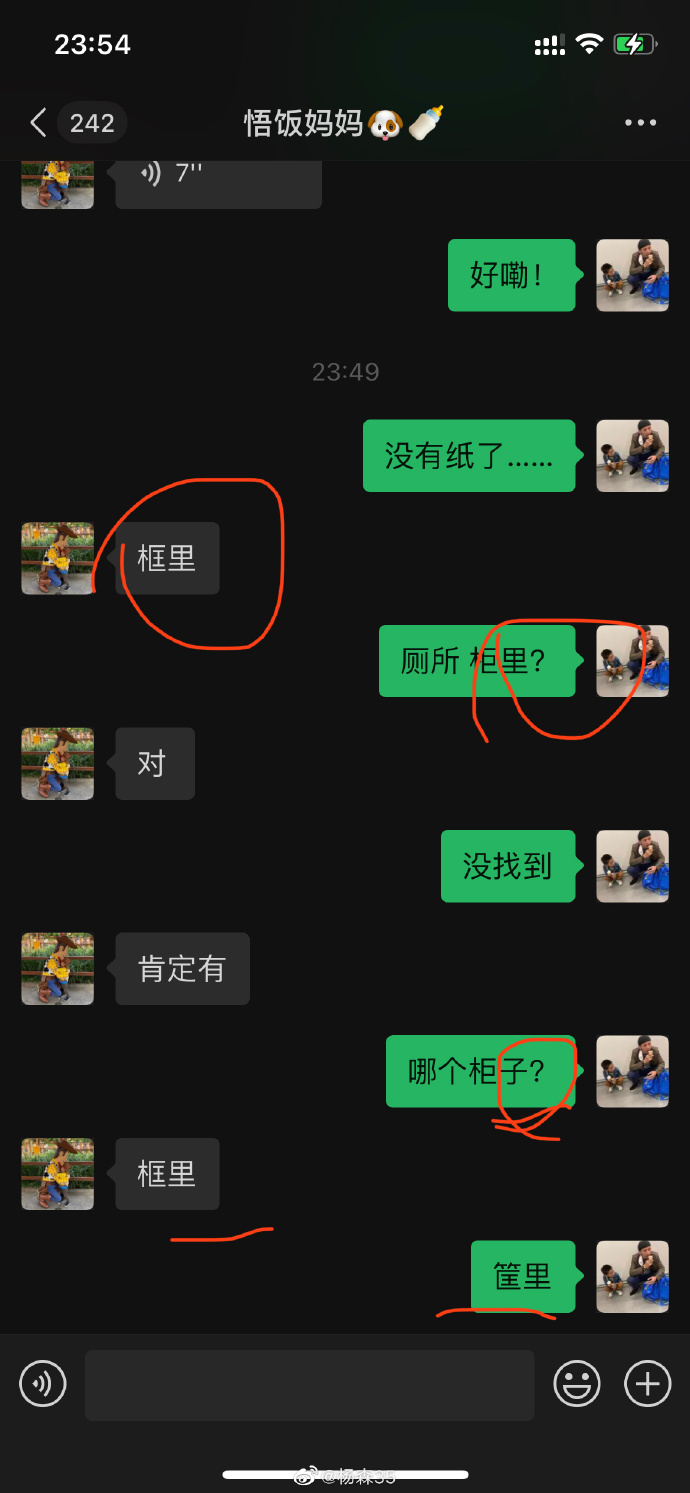Screen dimensions: 690x1493
Task: Open own avatar beside '没找到' message
Action: pyautogui.click(x=632, y=866)
